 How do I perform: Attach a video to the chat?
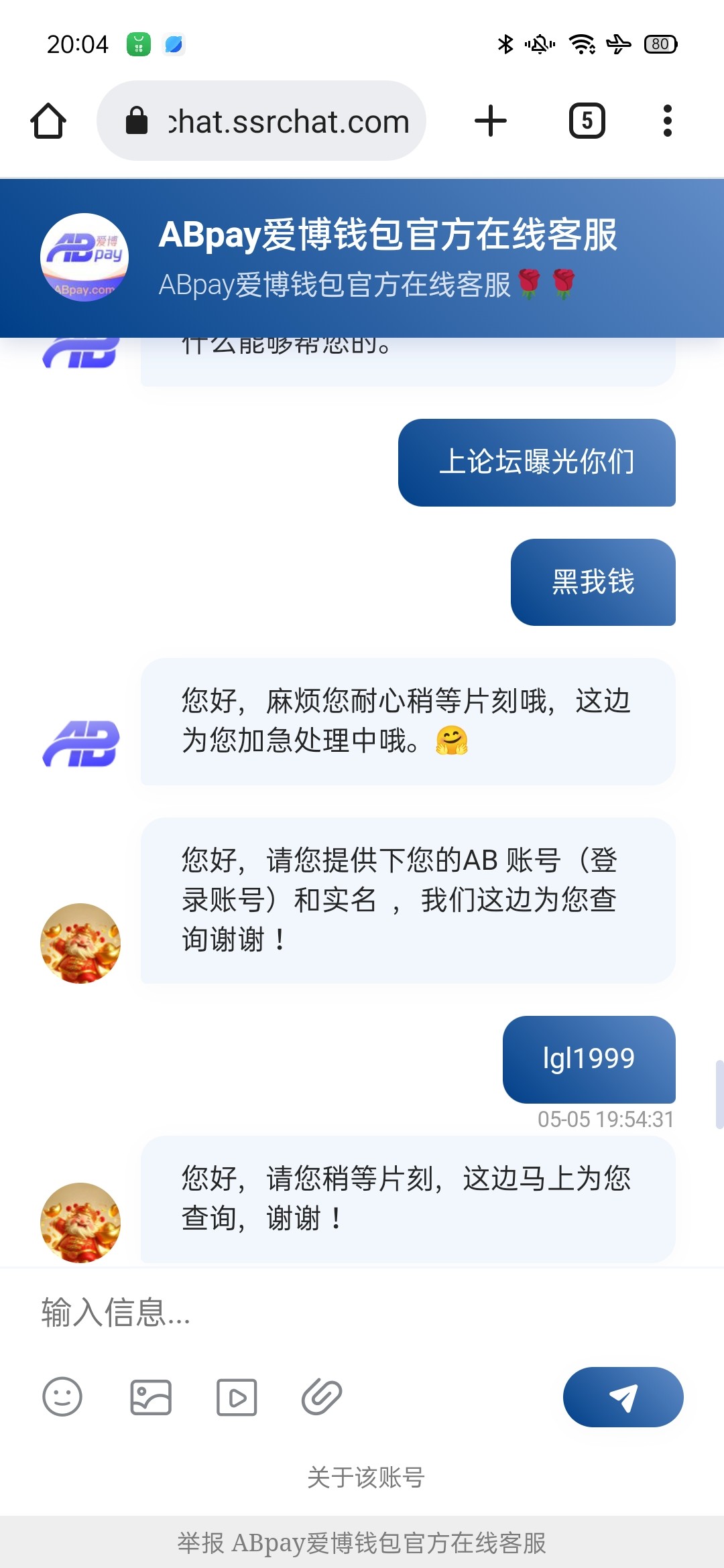coord(237,1397)
